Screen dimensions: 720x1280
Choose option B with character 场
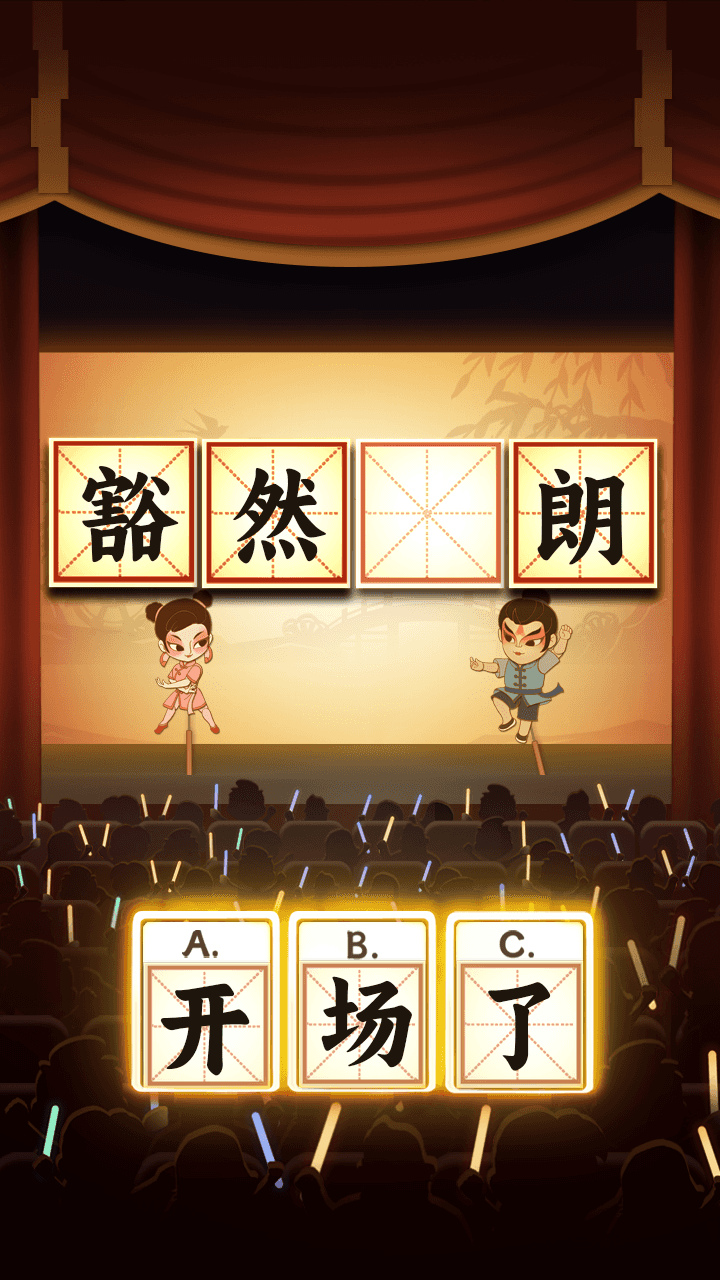coord(362,1005)
